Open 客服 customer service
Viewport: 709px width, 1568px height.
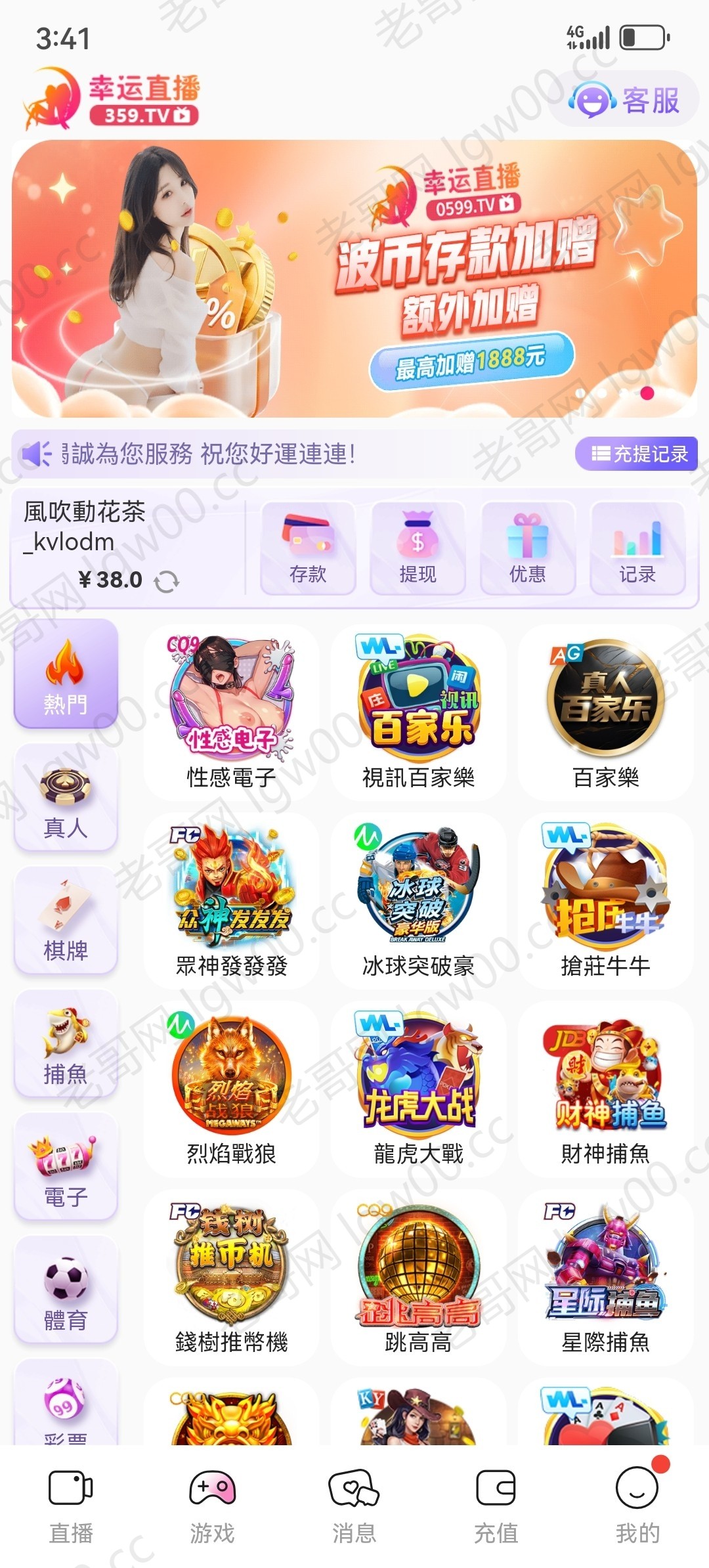pos(624,100)
